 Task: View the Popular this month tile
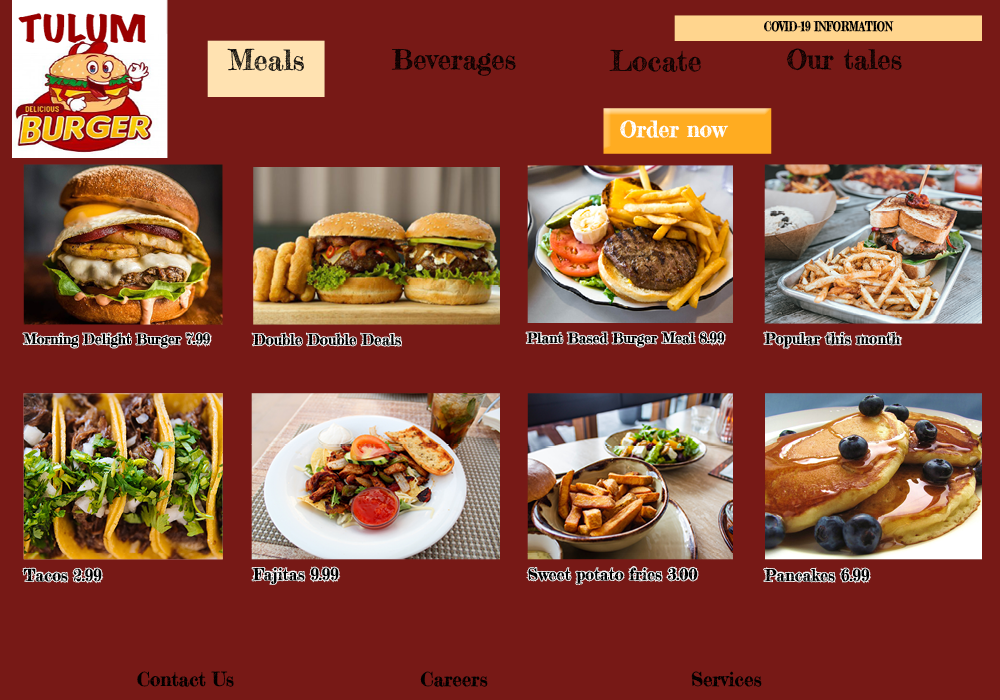[x=873, y=244]
